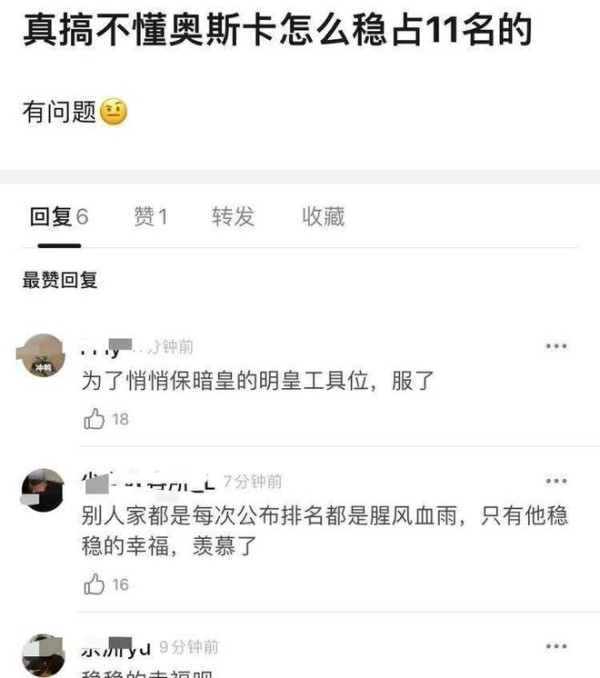
Task: Switch to the 回复 tab
Action: coord(59,217)
